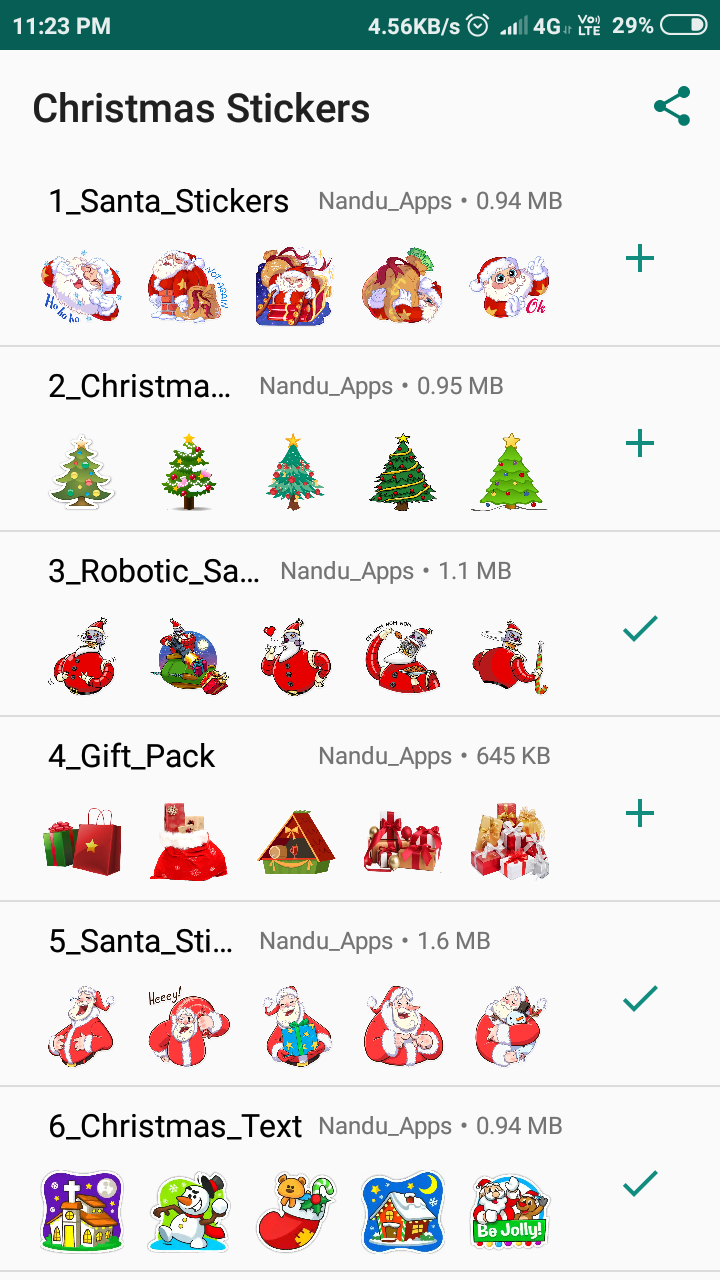Click the checkmark beside 6_Christmas_Text pack
This screenshot has height=1280, width=720.
640,1183
